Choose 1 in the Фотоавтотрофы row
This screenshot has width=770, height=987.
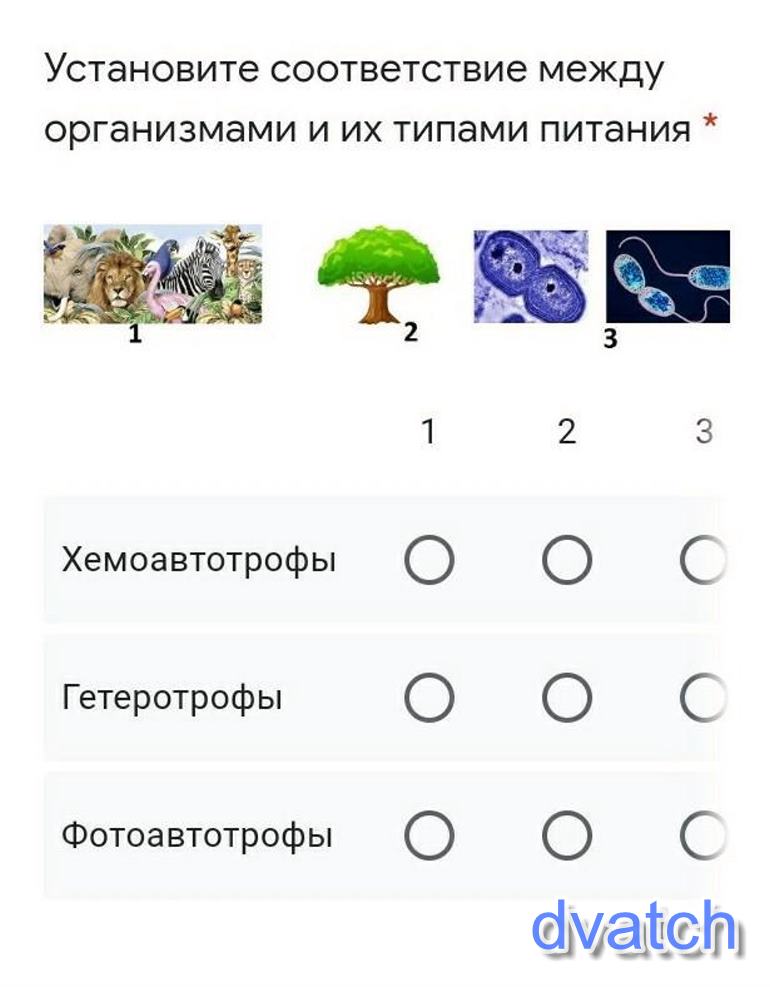(x=429, y=836)
